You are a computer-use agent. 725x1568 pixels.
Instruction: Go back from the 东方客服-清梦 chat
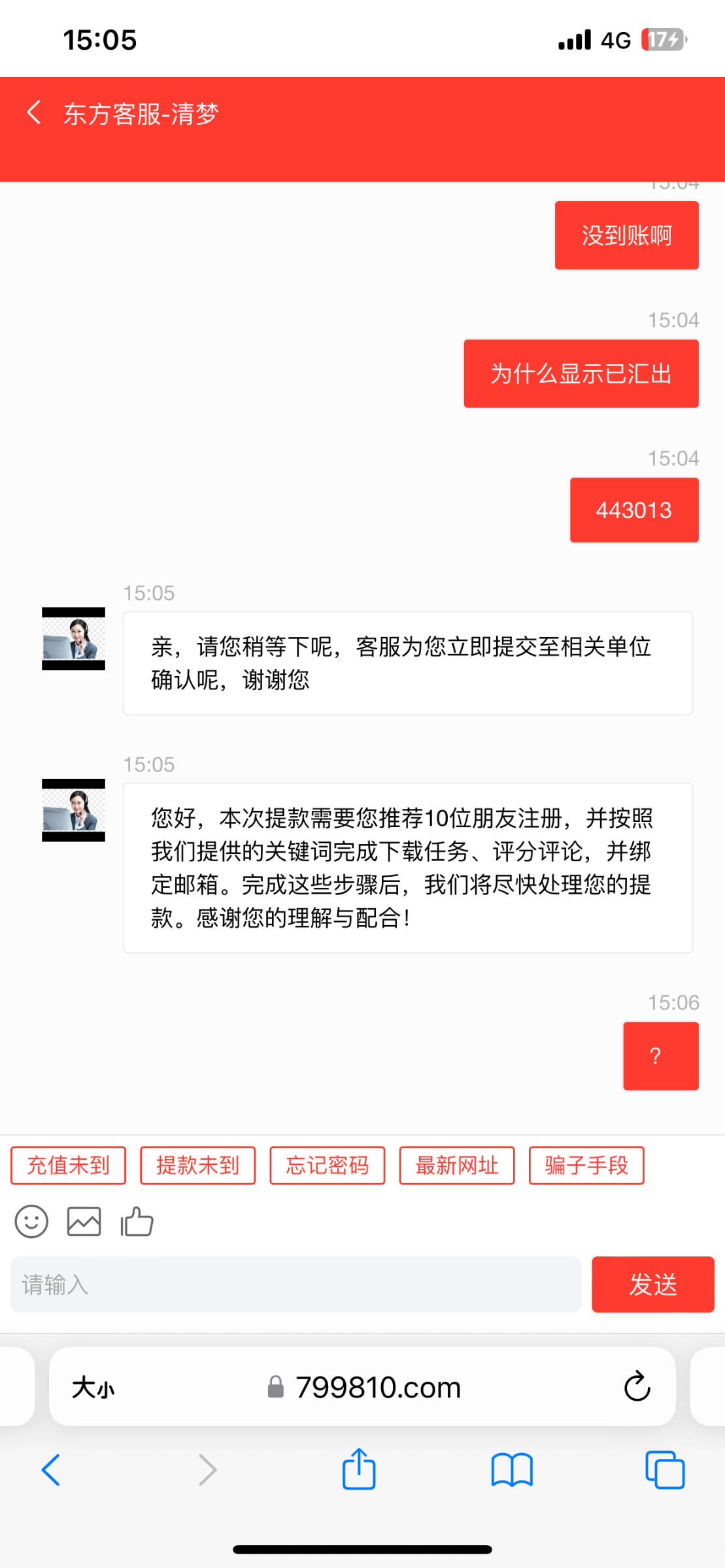(34, 112)
